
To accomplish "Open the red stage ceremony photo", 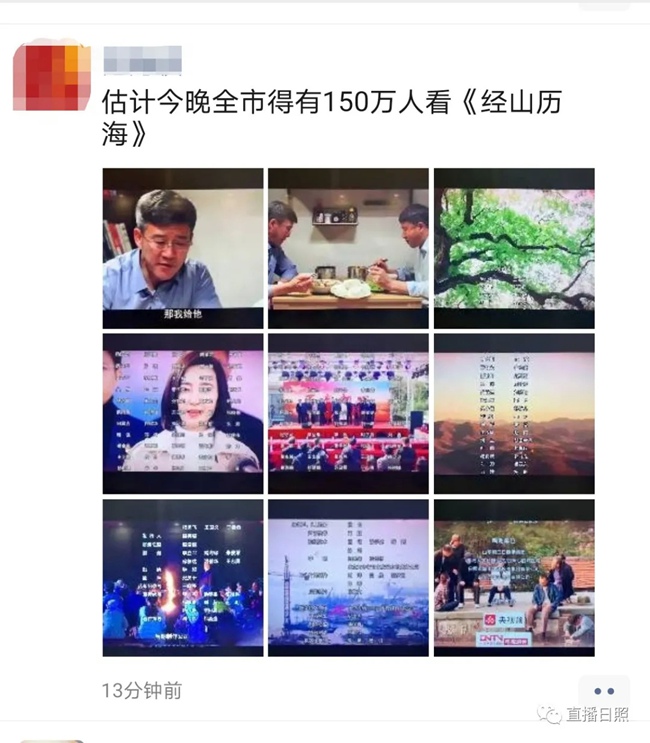I will pos(348,413).
